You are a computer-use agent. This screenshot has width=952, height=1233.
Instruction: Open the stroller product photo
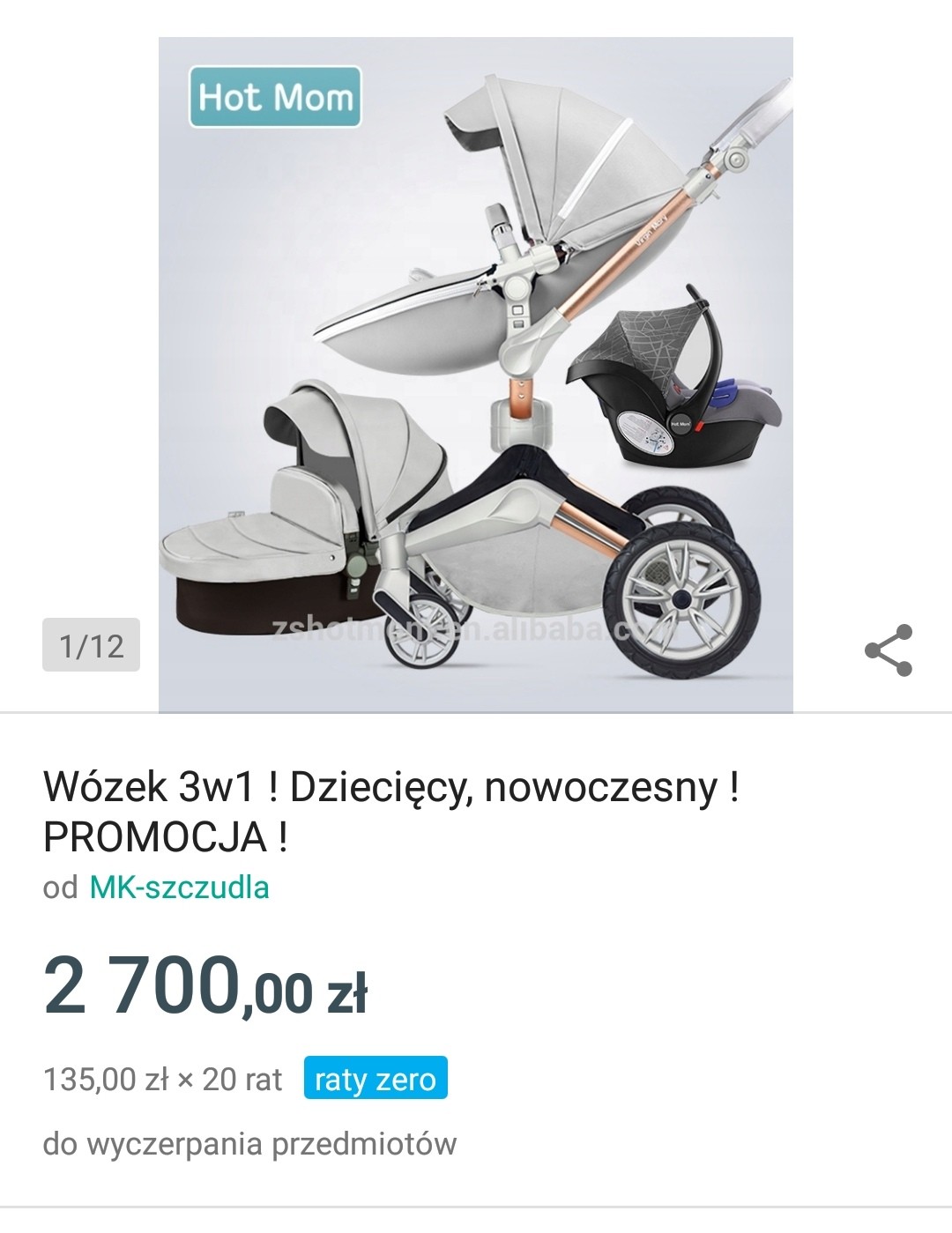(x=475, y=375)
